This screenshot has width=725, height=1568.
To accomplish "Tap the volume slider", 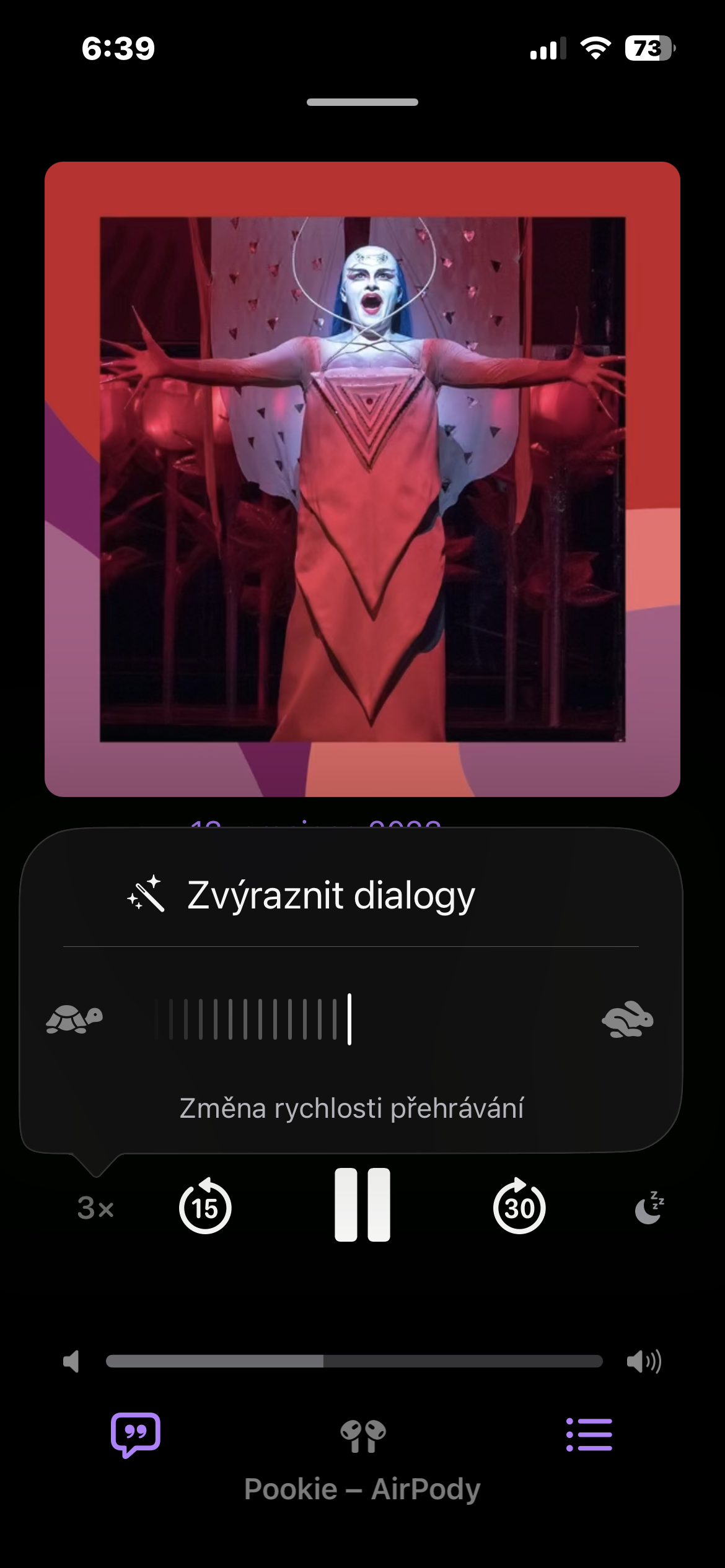I will click(354, 1361).
